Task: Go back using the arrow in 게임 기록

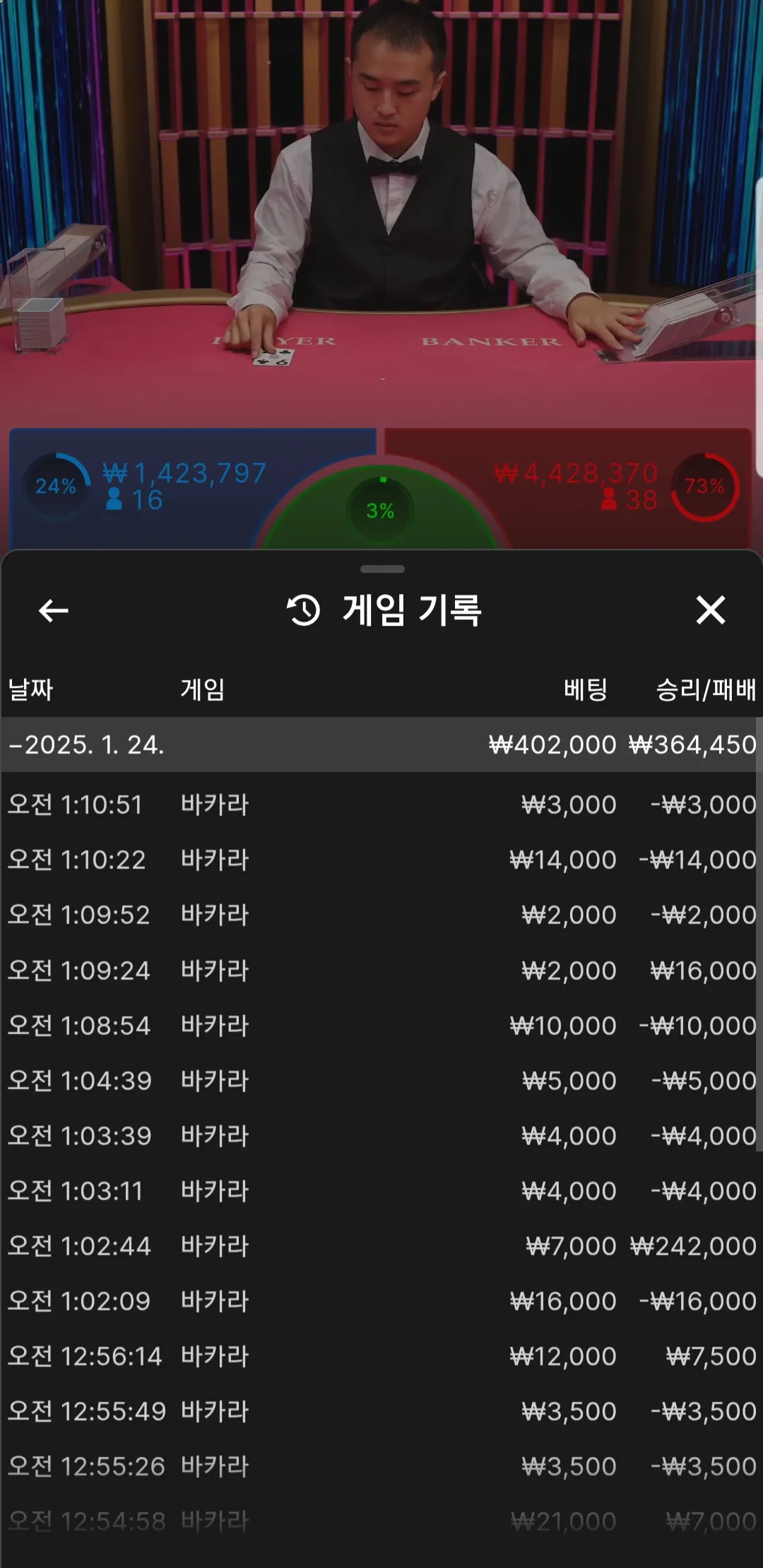Action: (53, 610)
